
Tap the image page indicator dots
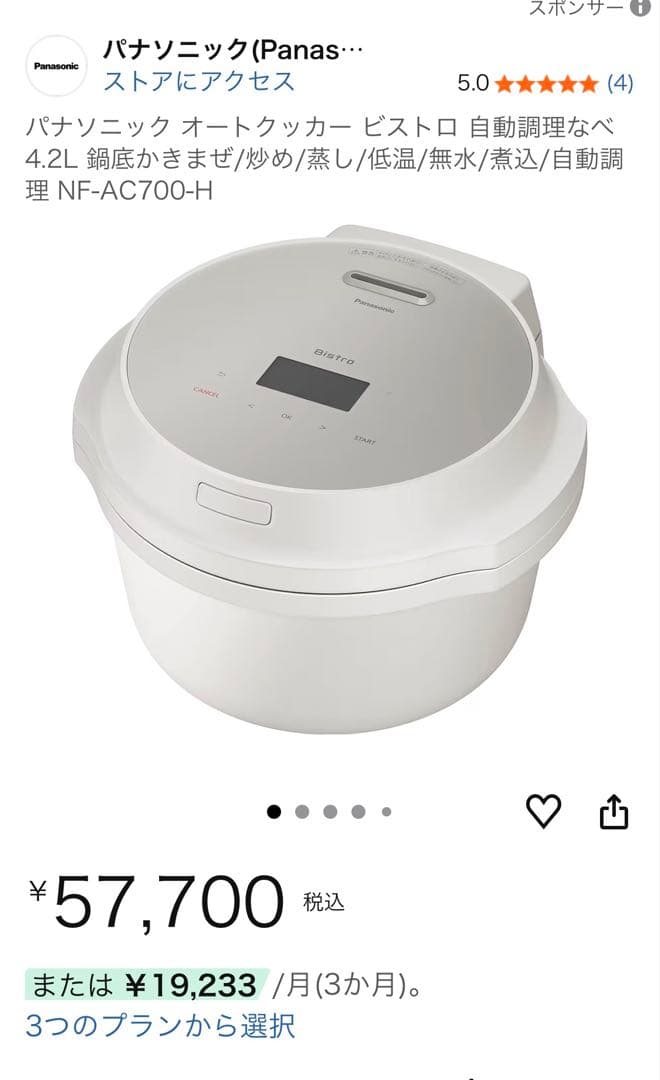[330, 812]
